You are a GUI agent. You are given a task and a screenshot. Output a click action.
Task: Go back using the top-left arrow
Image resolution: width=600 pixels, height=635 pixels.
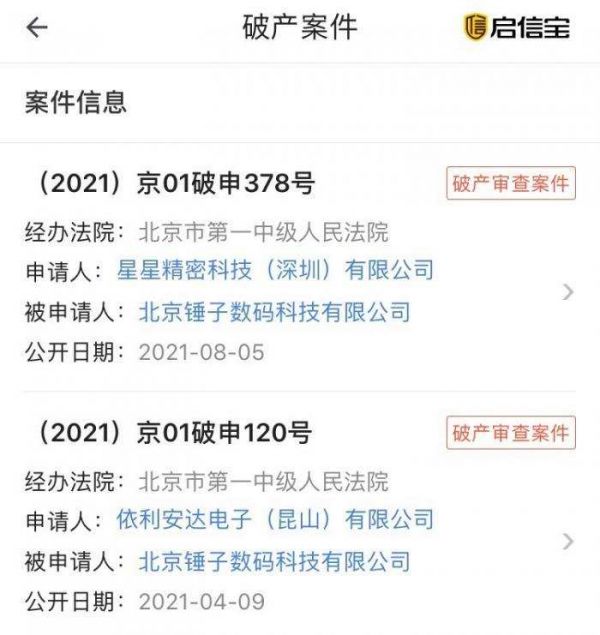[x=37, y=28]
